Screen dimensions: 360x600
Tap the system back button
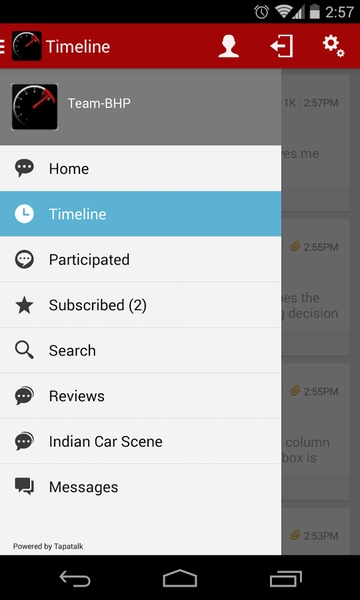tap(75, 578)
